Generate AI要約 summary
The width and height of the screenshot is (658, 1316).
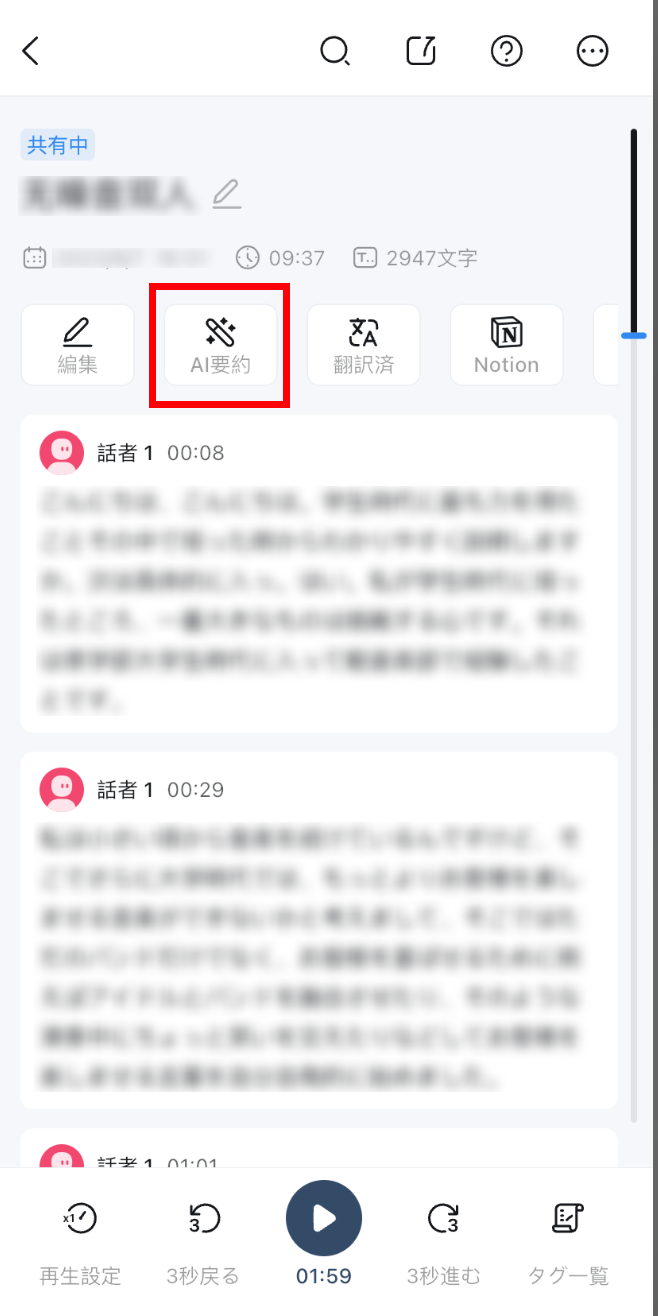[220, 345]
